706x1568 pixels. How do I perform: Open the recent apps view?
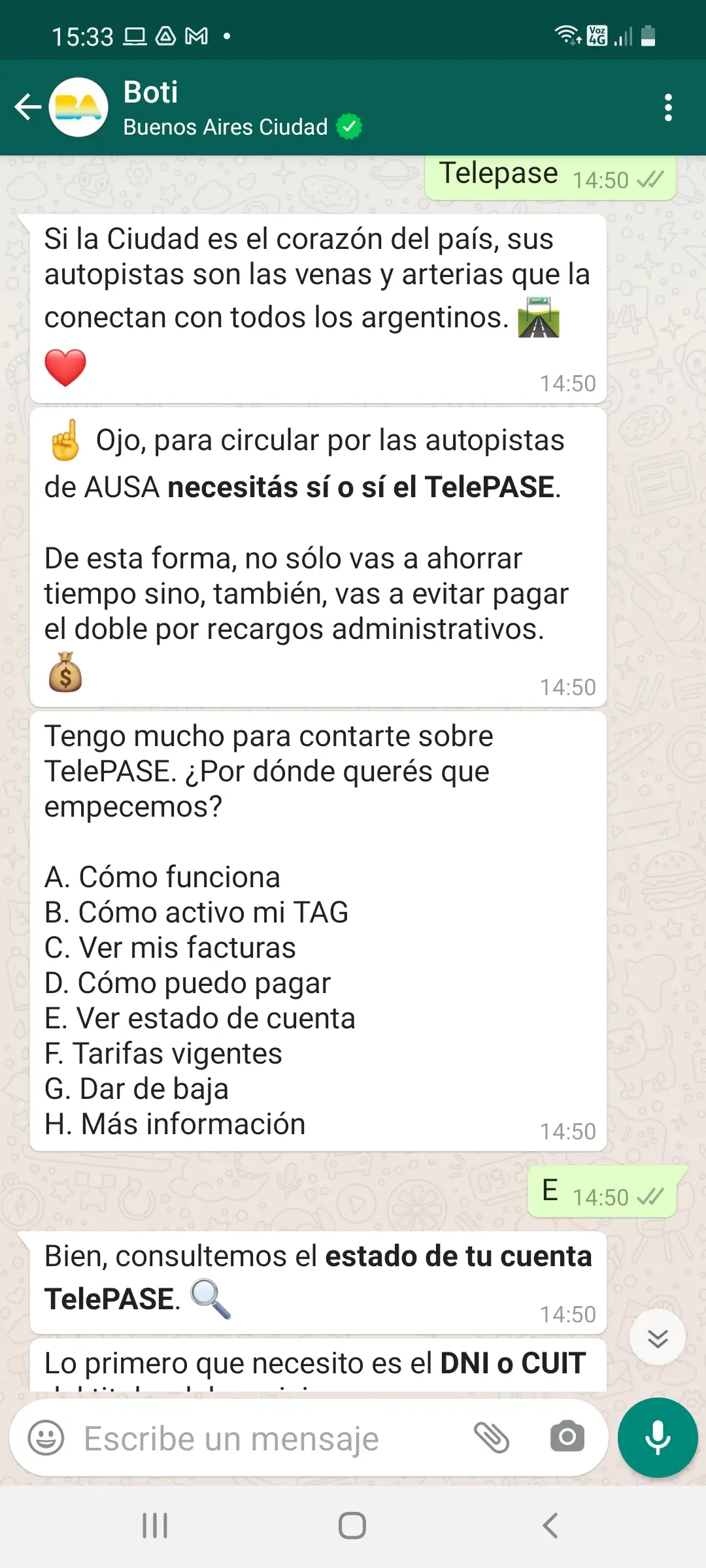(x=155, y=1526)
